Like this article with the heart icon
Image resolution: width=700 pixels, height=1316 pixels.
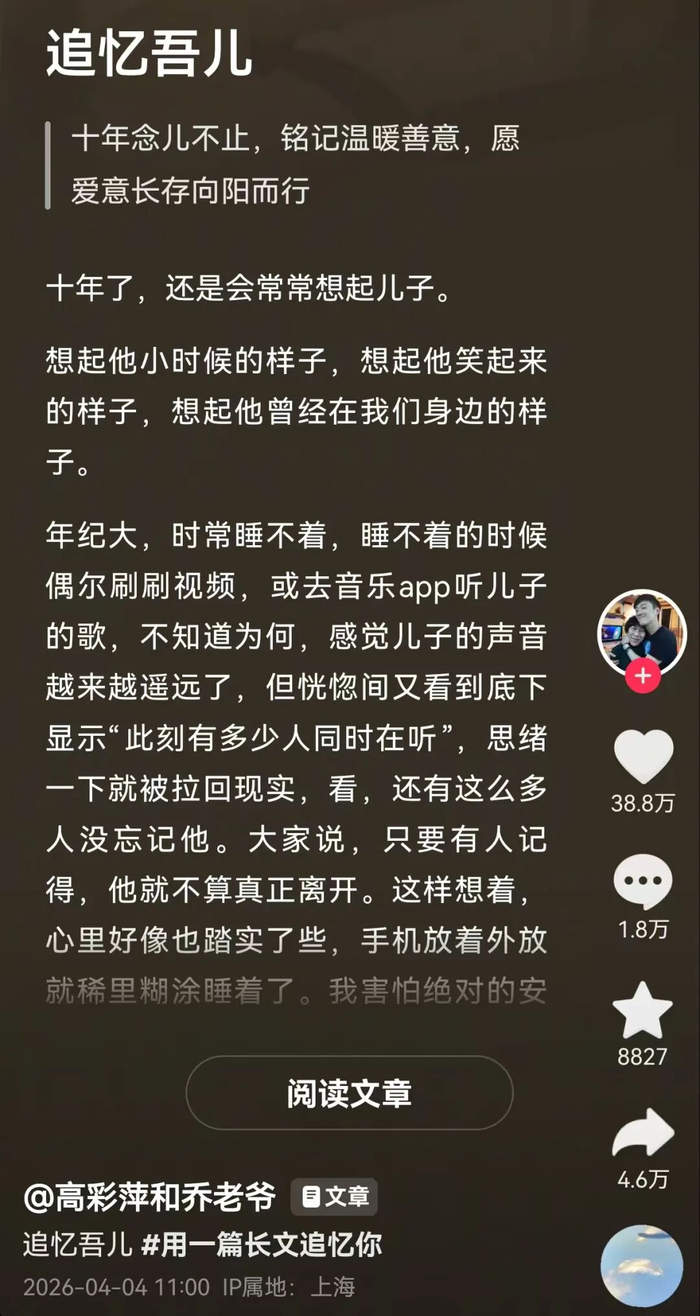point(642,757)
